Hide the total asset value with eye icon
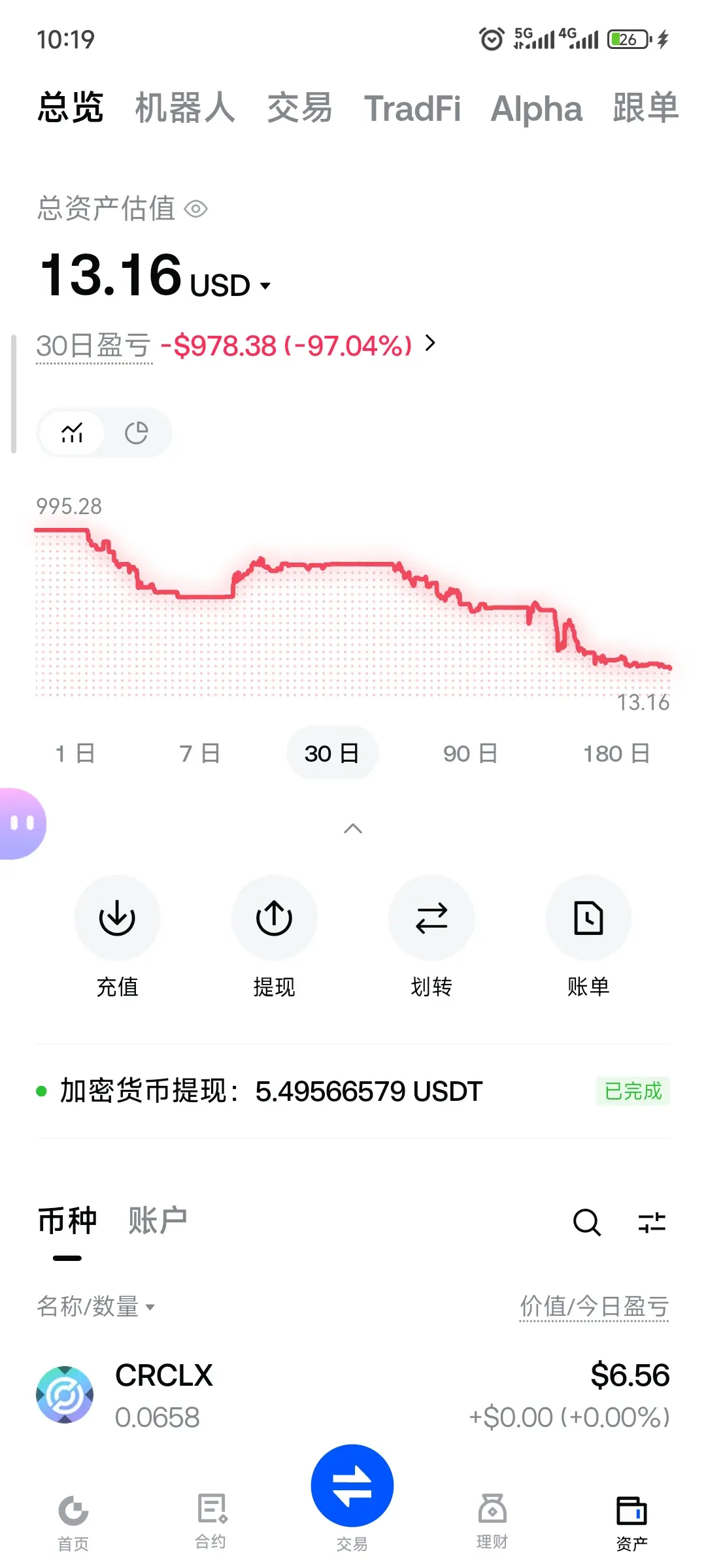 click(x=196, y=209)
